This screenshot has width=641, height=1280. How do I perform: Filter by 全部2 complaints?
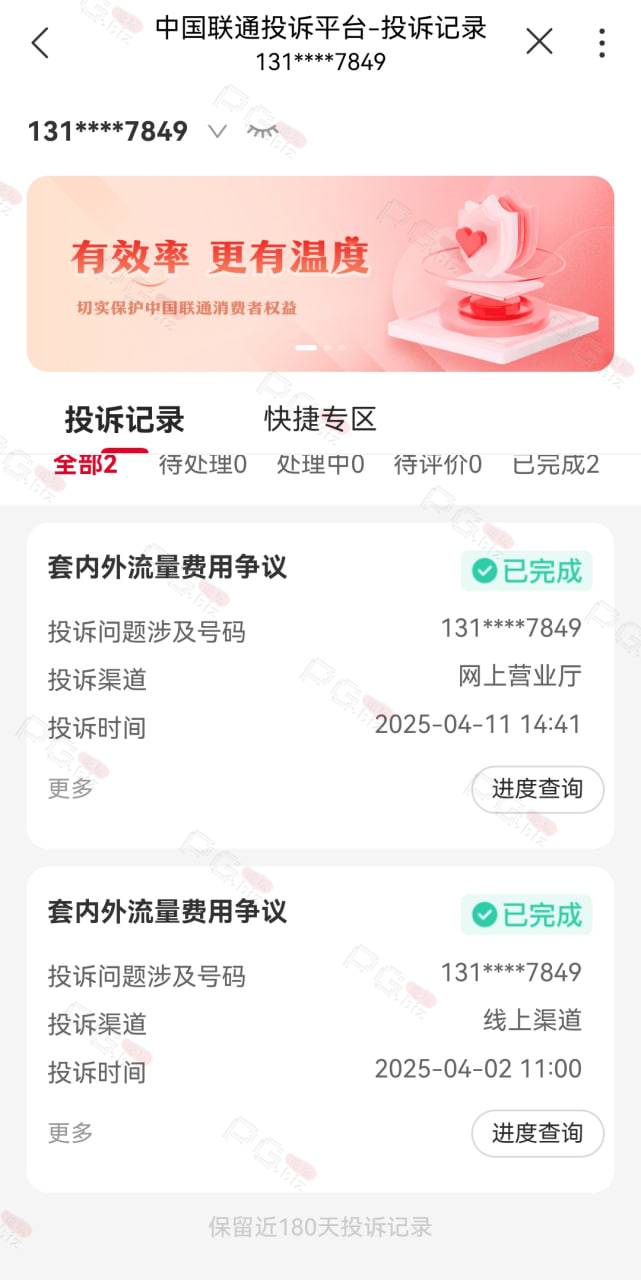pyautogui.click(x=85, y=464)
